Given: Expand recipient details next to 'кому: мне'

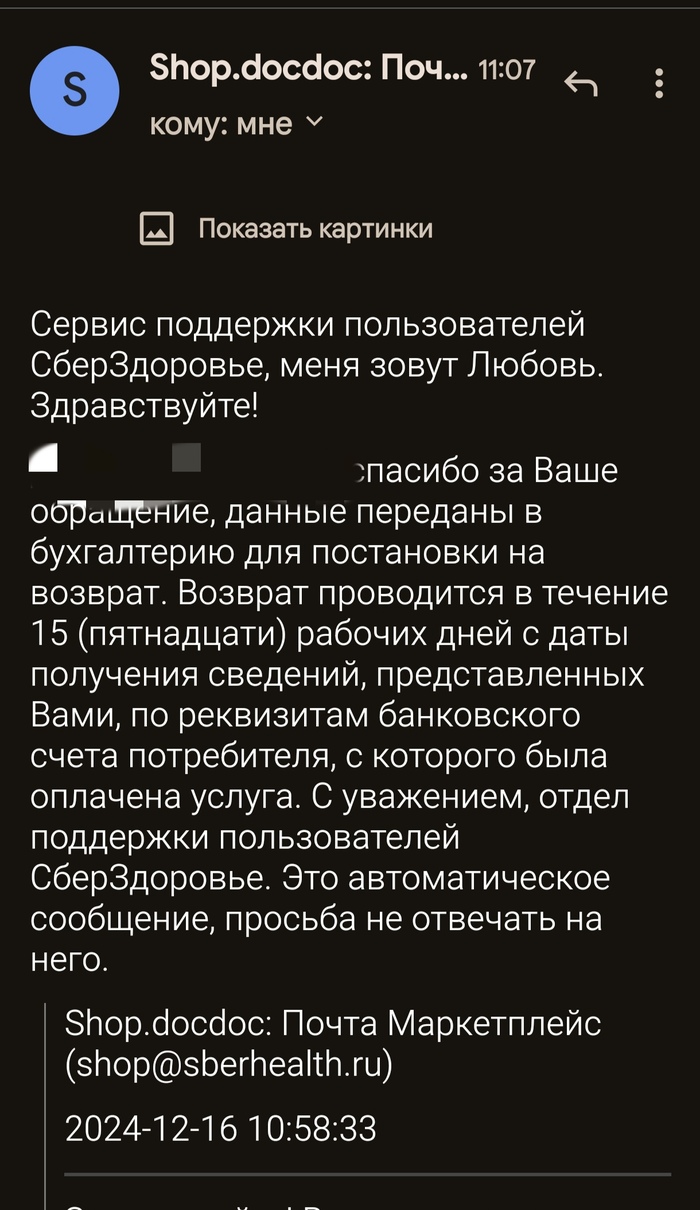Looking at the screenshot, I should [313, 123].
